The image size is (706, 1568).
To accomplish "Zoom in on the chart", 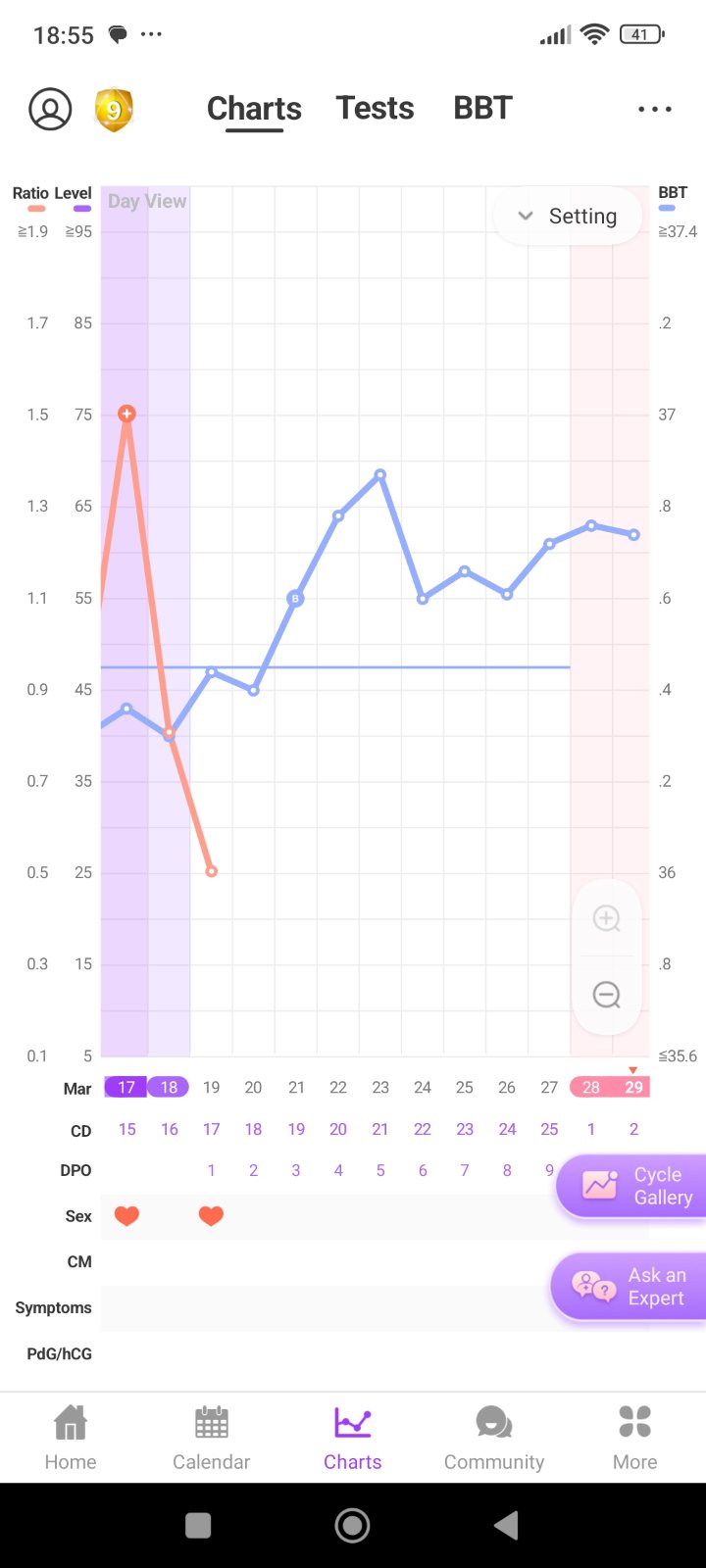I will pyautogui.click(x=607, y=918).
